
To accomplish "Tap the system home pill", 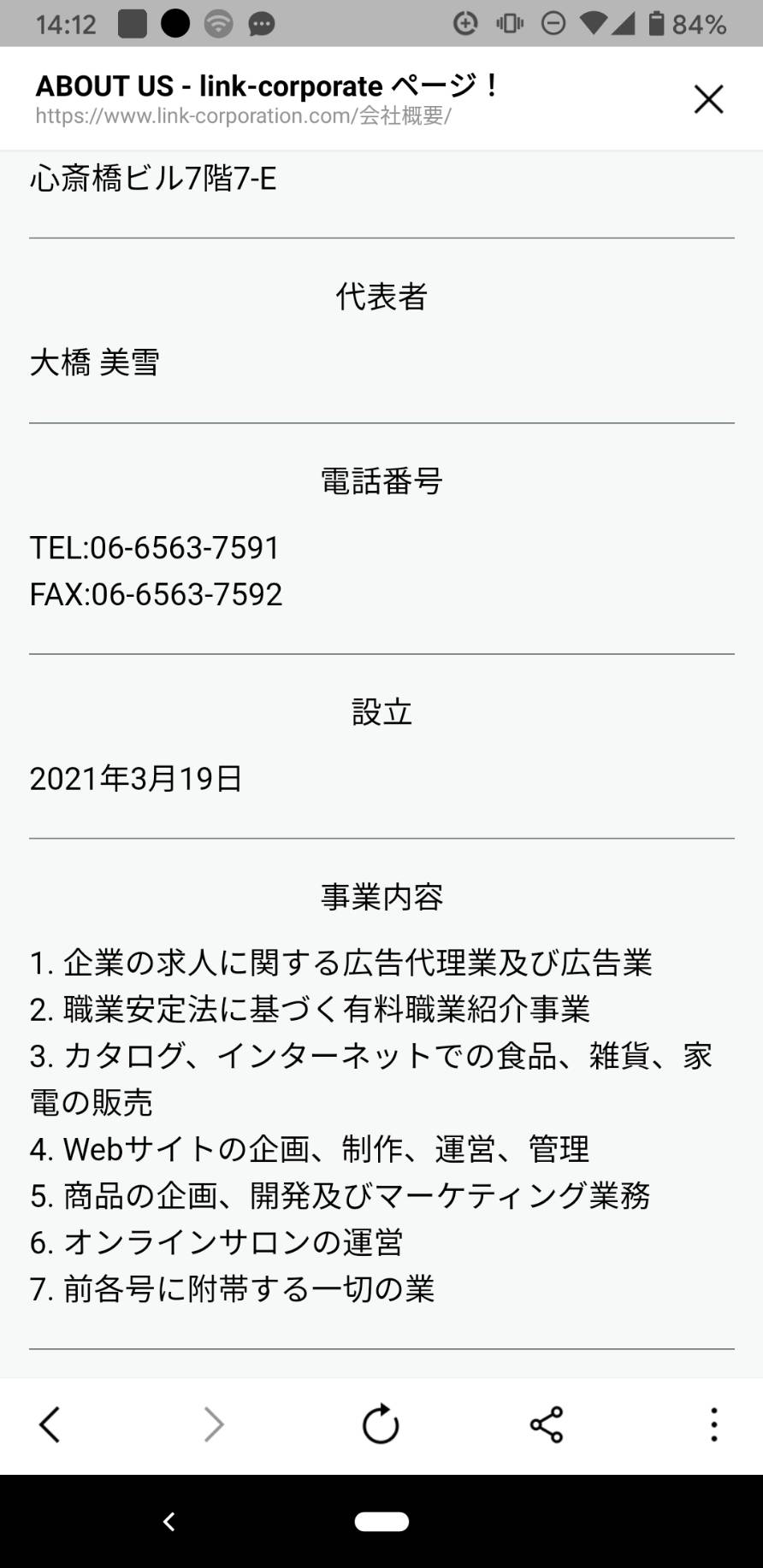I will point(381,1521).
